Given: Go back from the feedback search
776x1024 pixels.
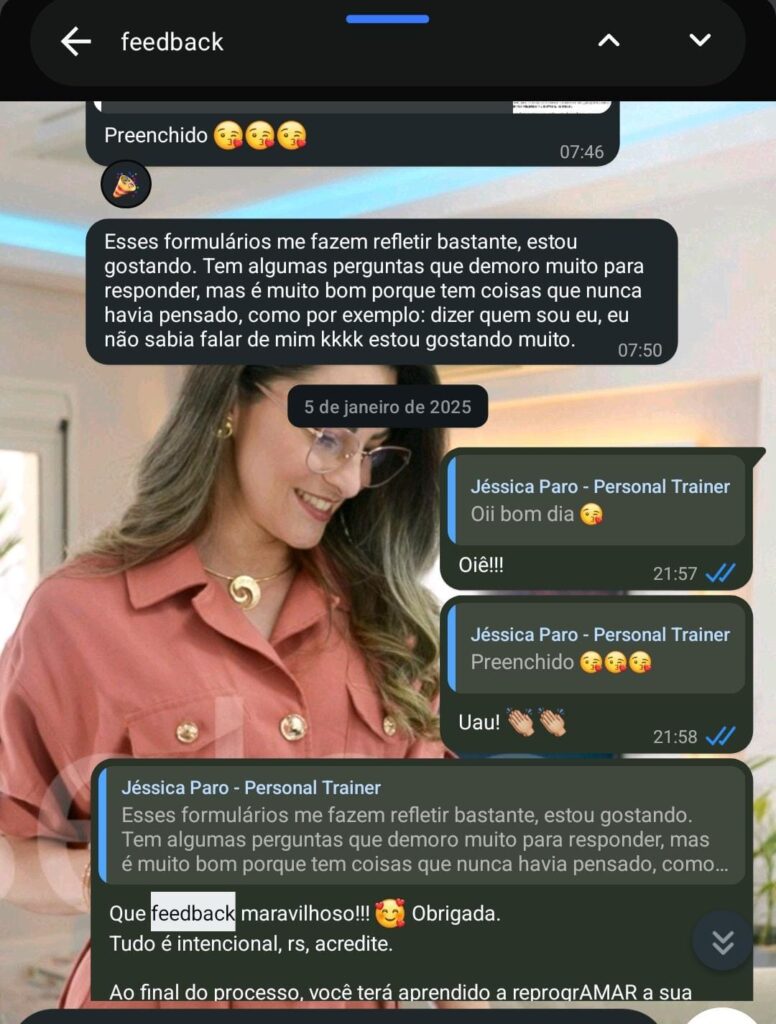Looking at the screenshot, I should [76, 41].
